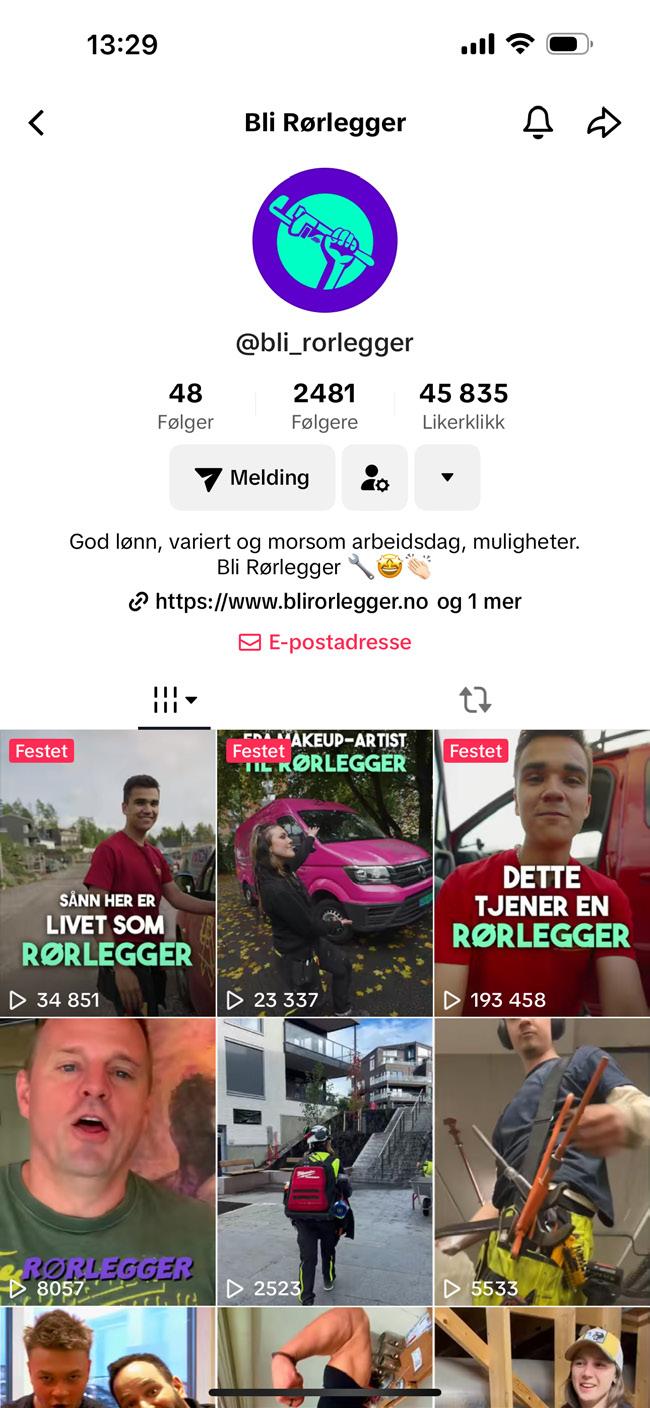Play the 'Fra makeup-artist til rørlegger' video
The width and height of the screenshot is (650, 1408).
click(325, 872)
